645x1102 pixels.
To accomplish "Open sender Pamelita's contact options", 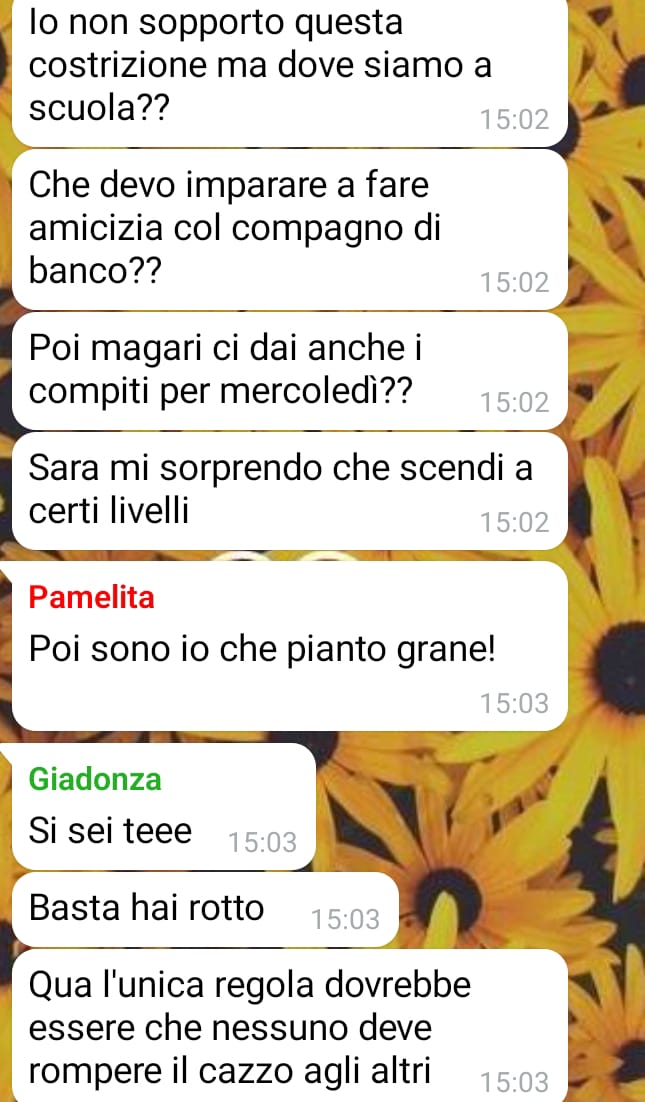I will tap(92, 598).
